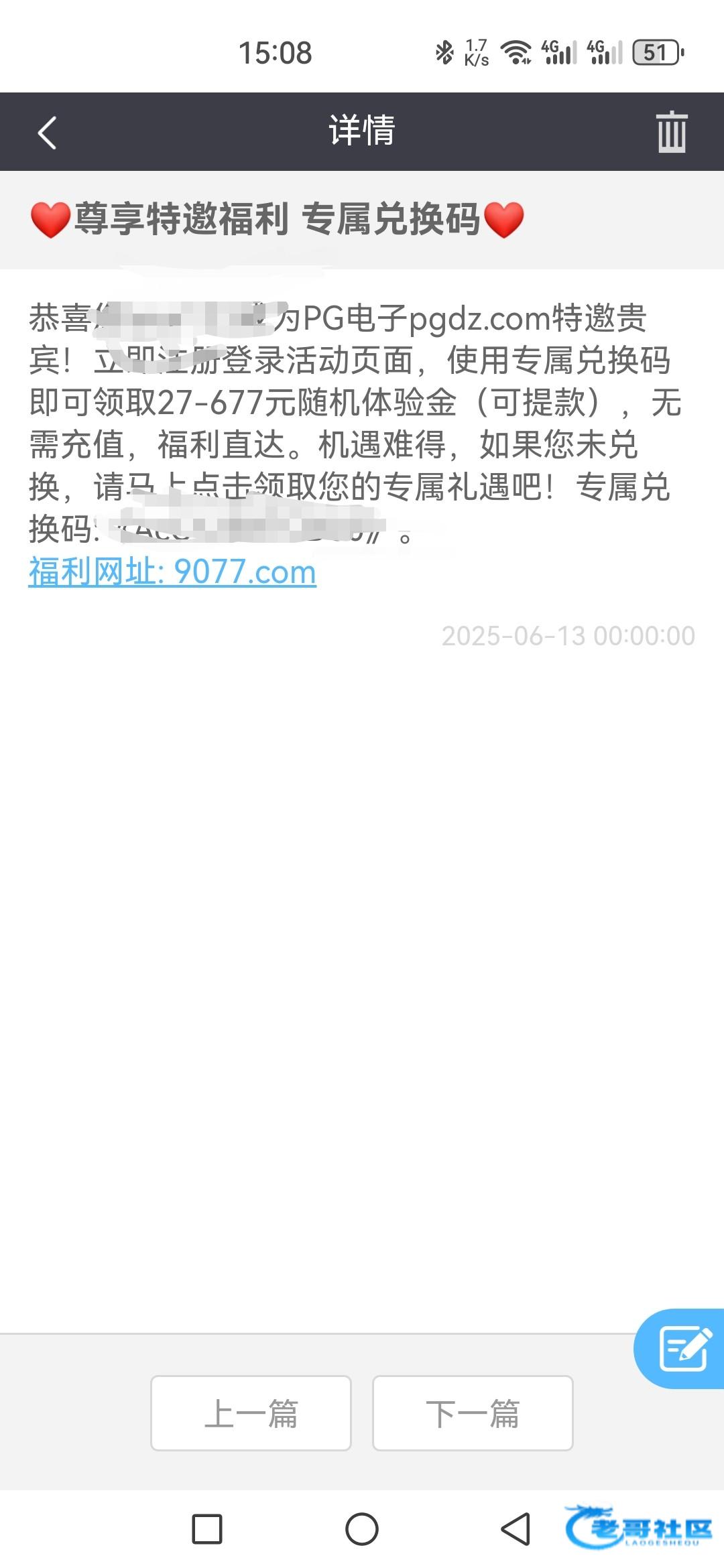The width and height of the screenshot is (724, 1568).
Task: Tap the blue floating compose button
Action: pos(682,1348)
